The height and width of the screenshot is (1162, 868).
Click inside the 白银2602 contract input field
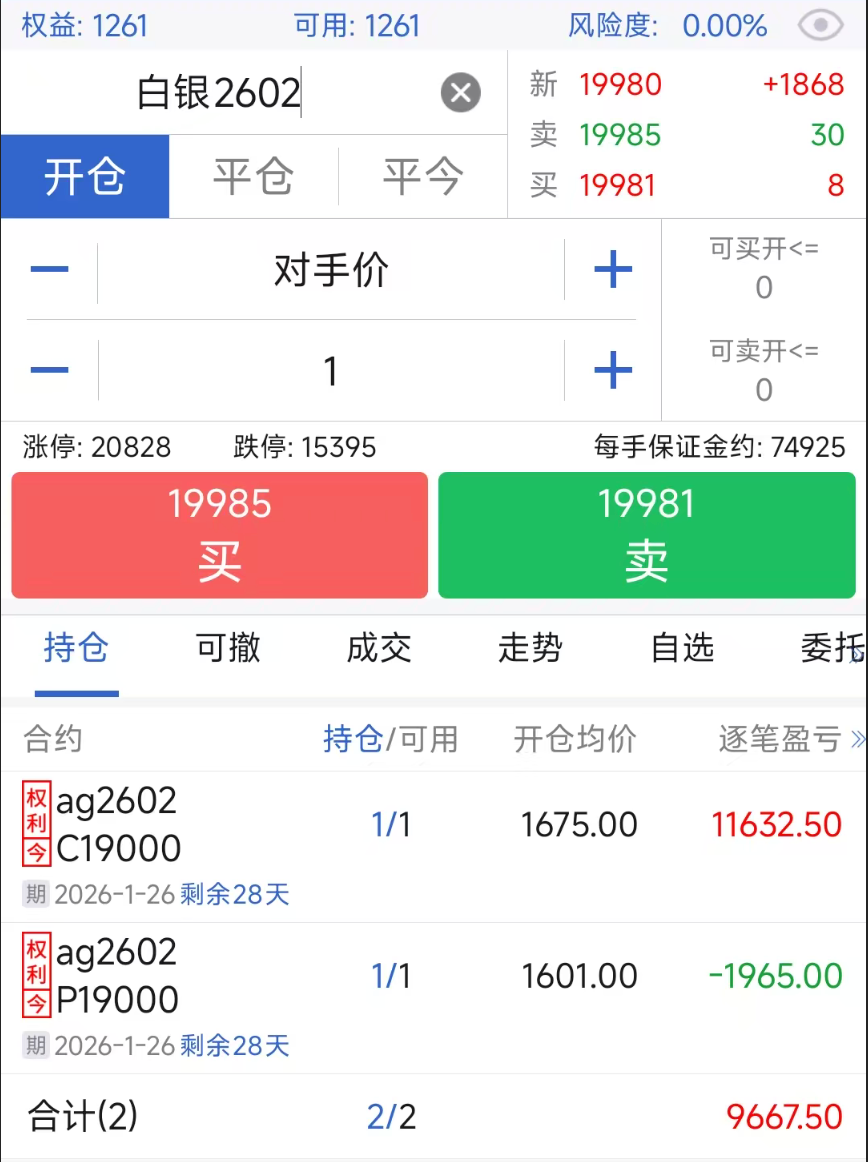(218, 93)
